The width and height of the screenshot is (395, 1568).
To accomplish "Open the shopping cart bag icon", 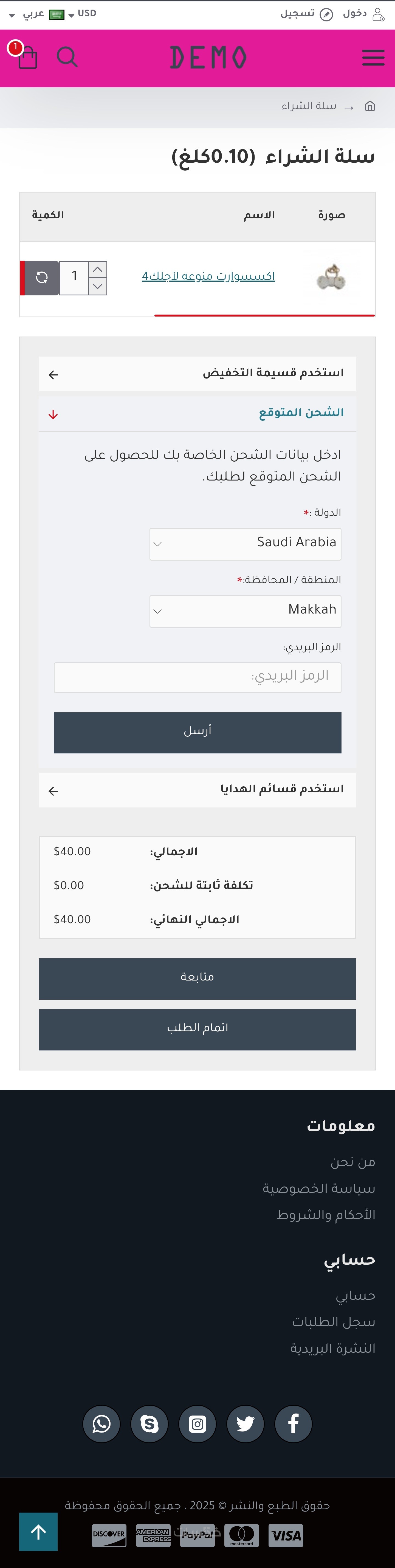I will 27,58.
